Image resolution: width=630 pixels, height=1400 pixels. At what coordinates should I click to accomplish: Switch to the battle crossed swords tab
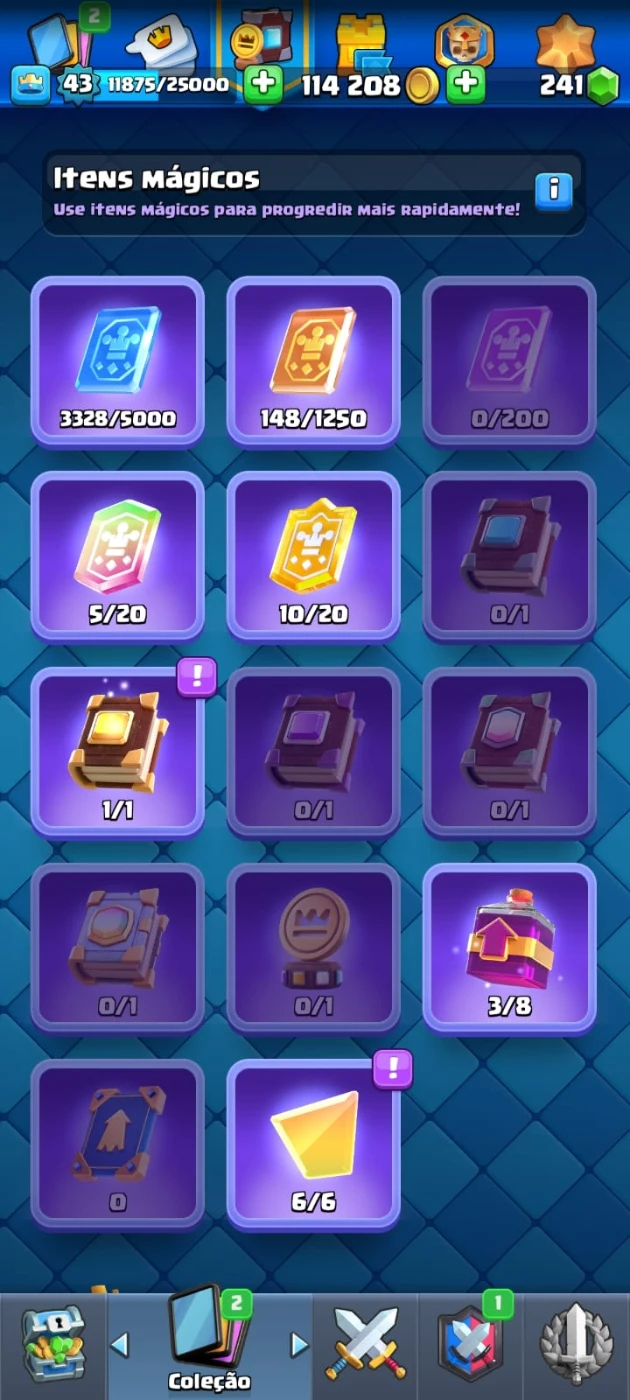tap(365, 1345)
